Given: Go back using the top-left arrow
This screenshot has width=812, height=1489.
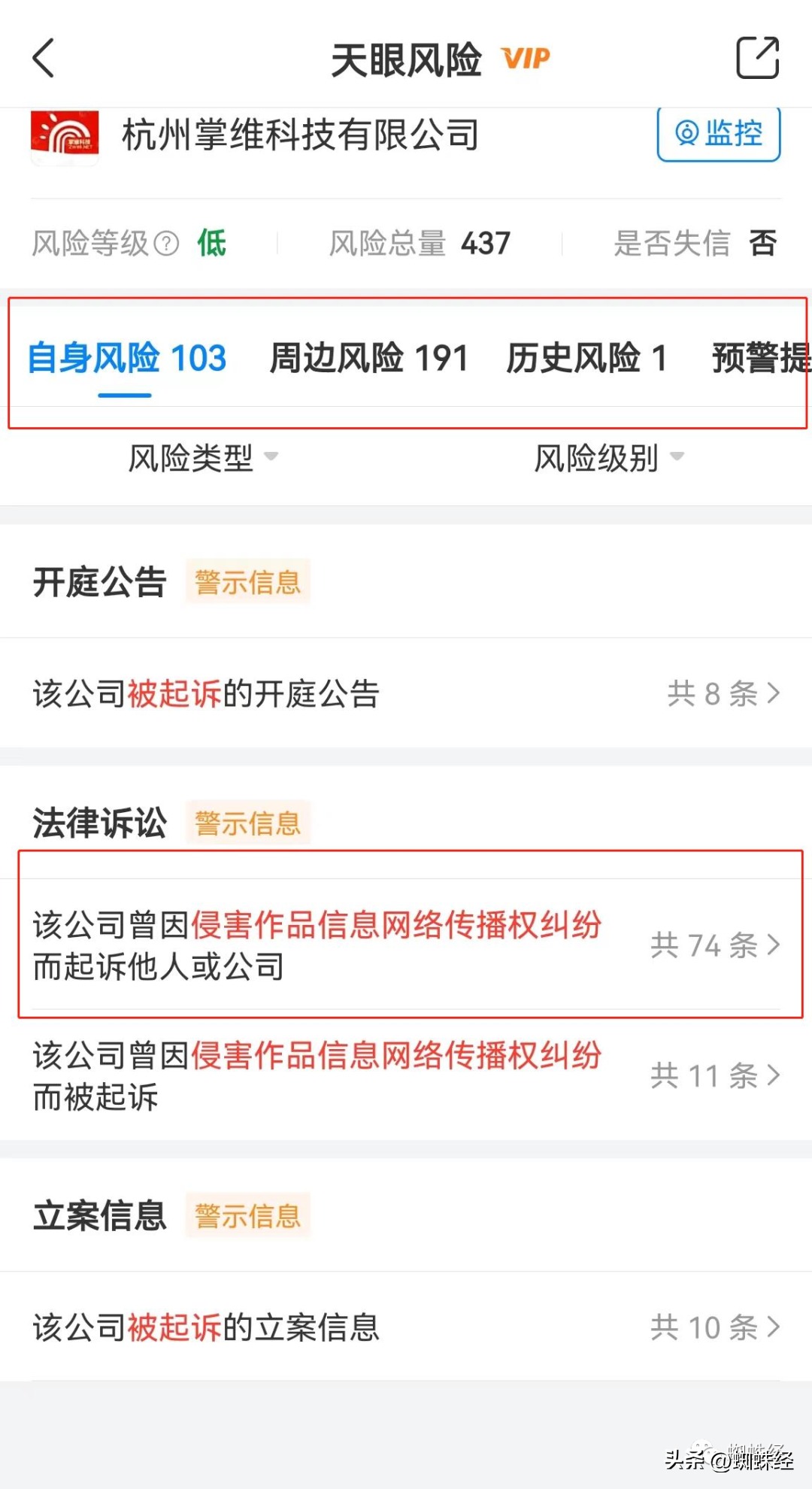Looking at the screenshot, I should tap(44, 59).
